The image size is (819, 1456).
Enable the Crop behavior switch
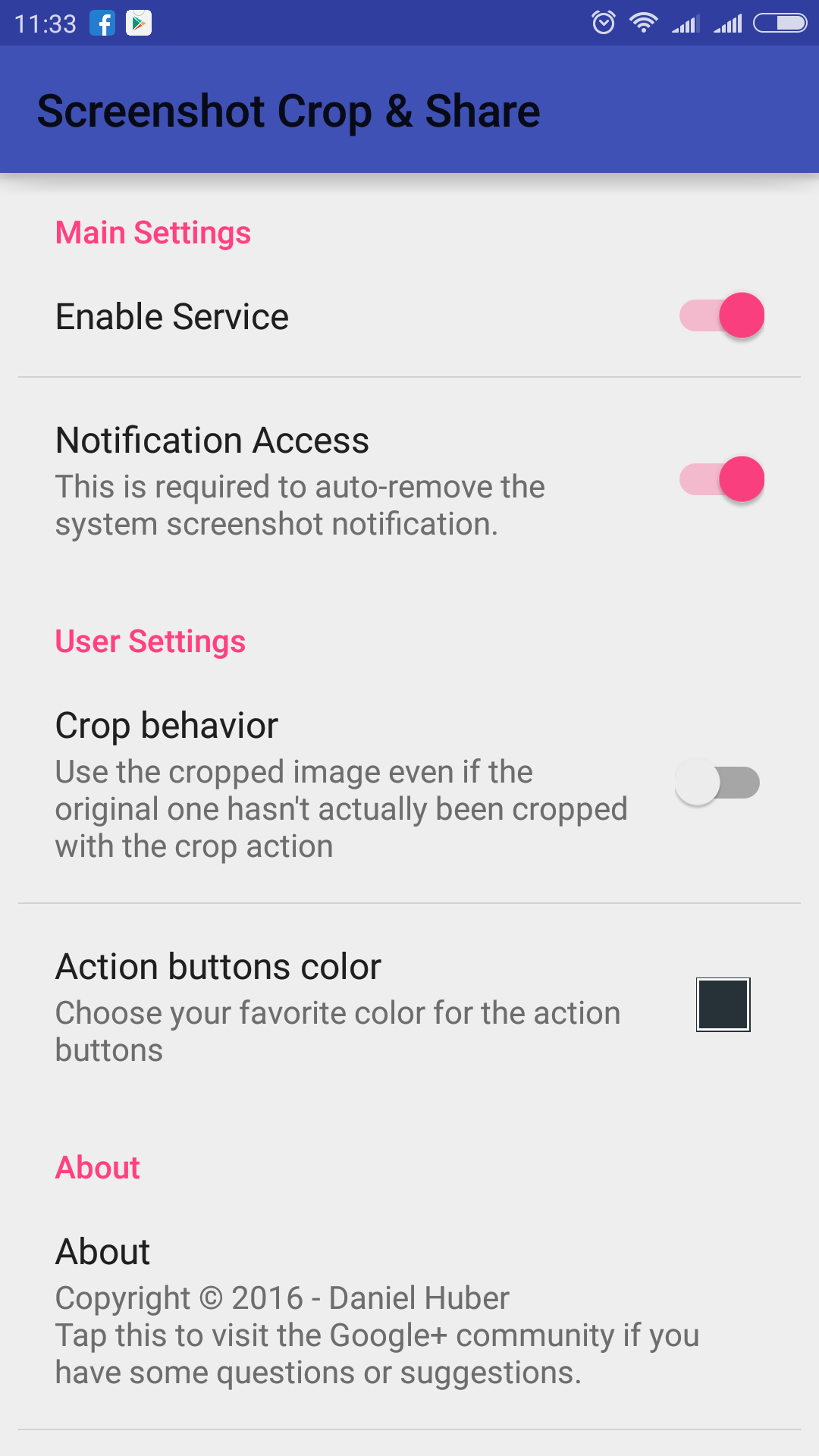[x=717, y=783]
